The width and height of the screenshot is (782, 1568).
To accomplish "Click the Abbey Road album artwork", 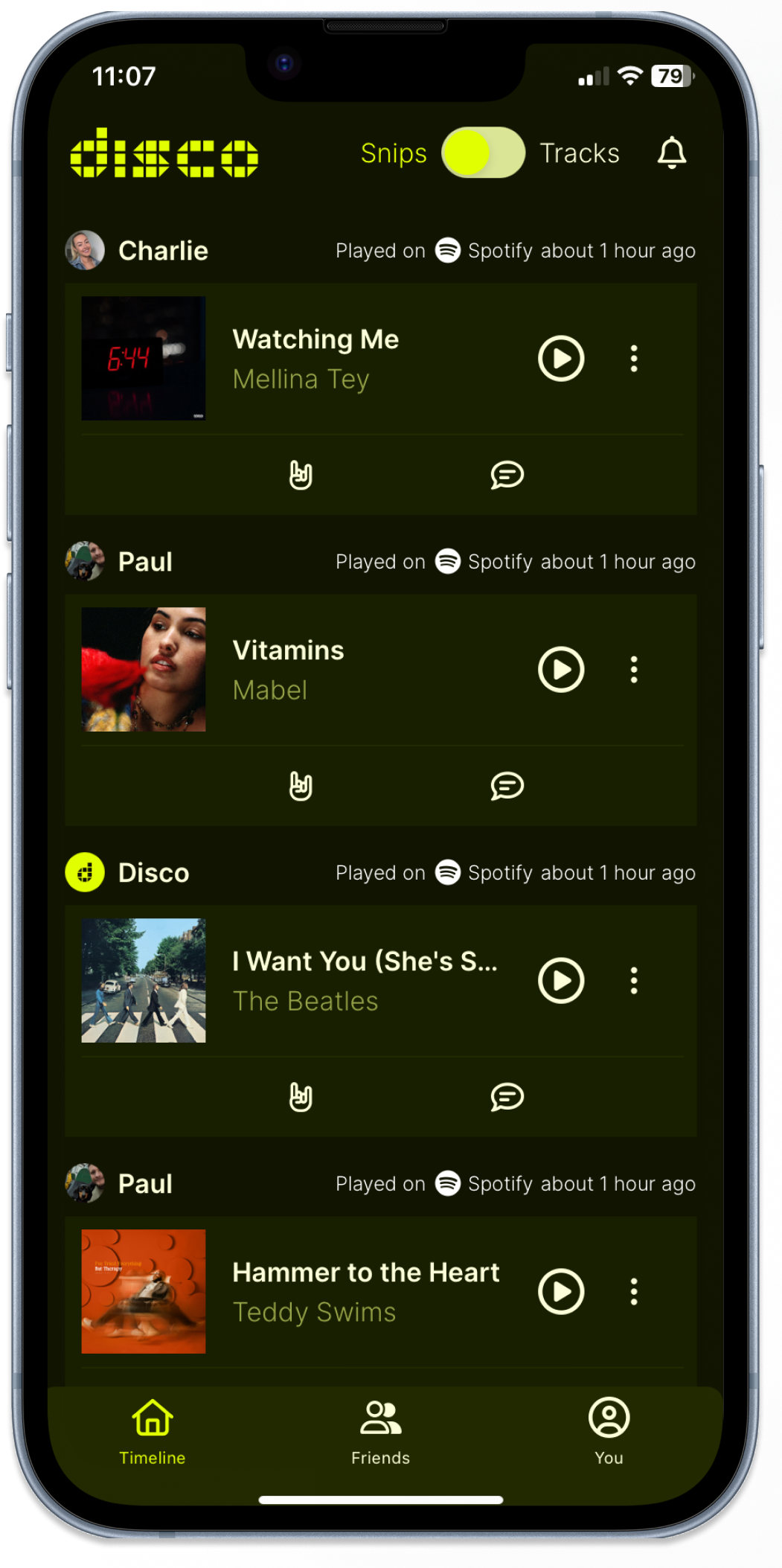I will (x=143, y=980).
